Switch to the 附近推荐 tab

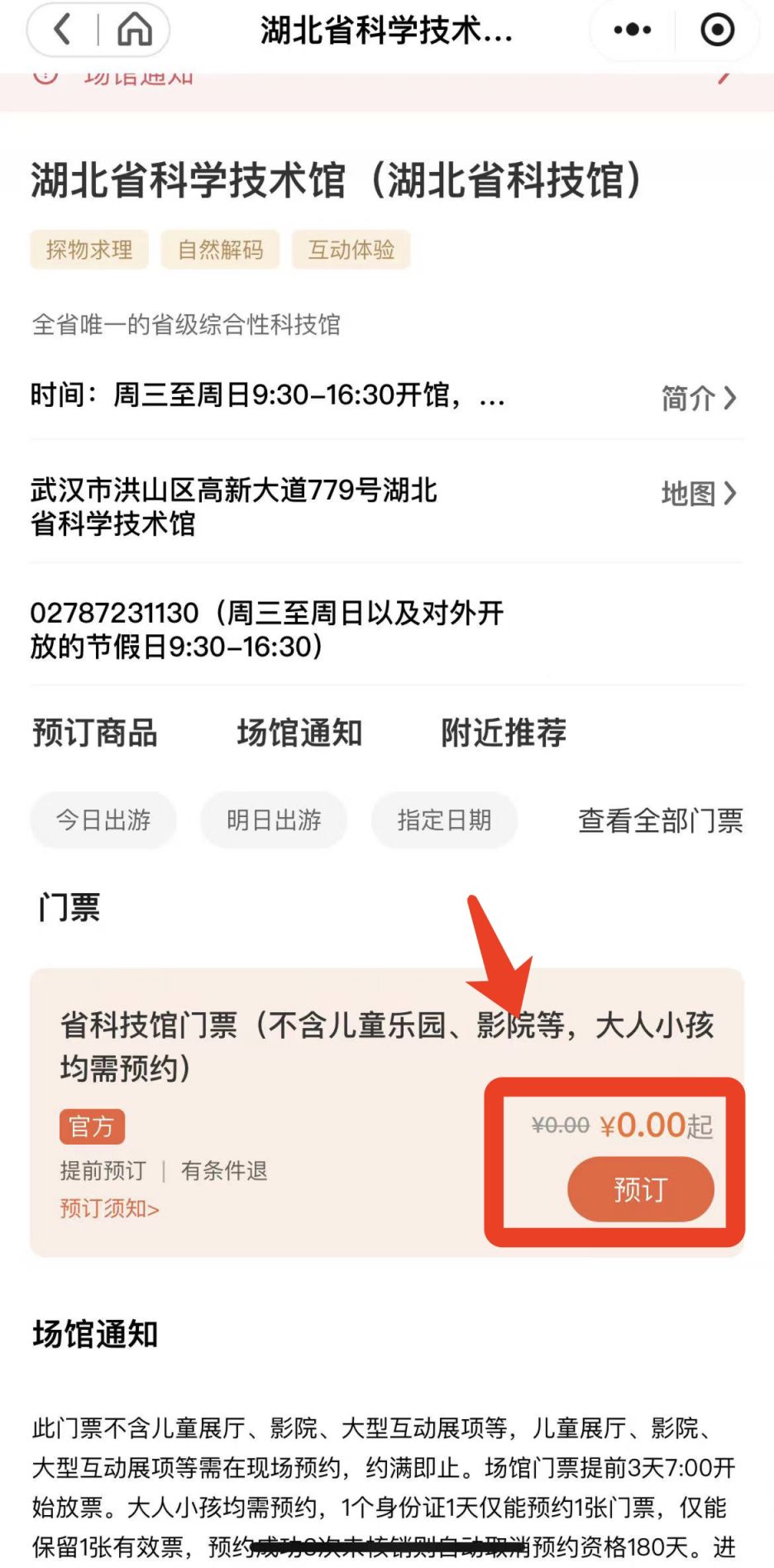tap(504, 733)
